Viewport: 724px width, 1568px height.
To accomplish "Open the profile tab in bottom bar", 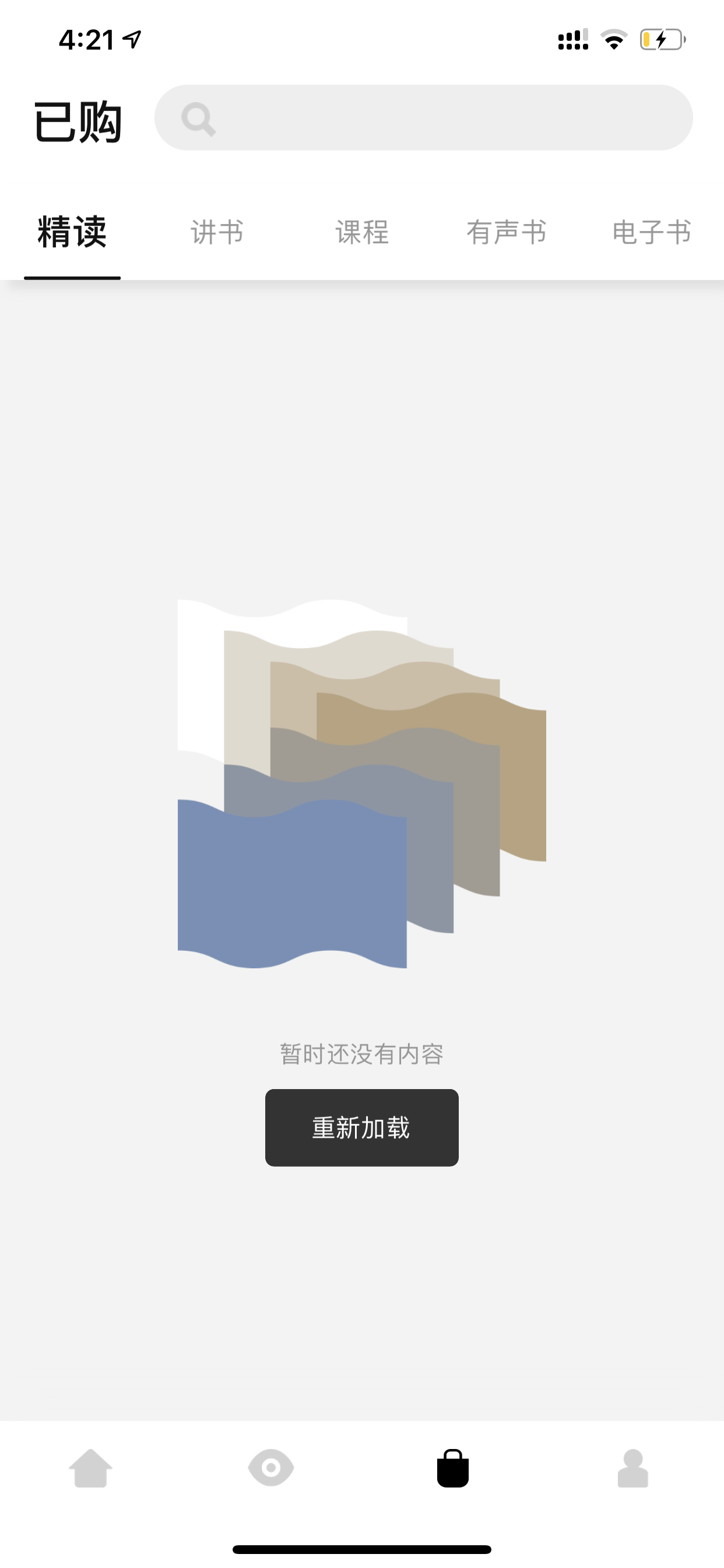I will tap(632, 1468).
